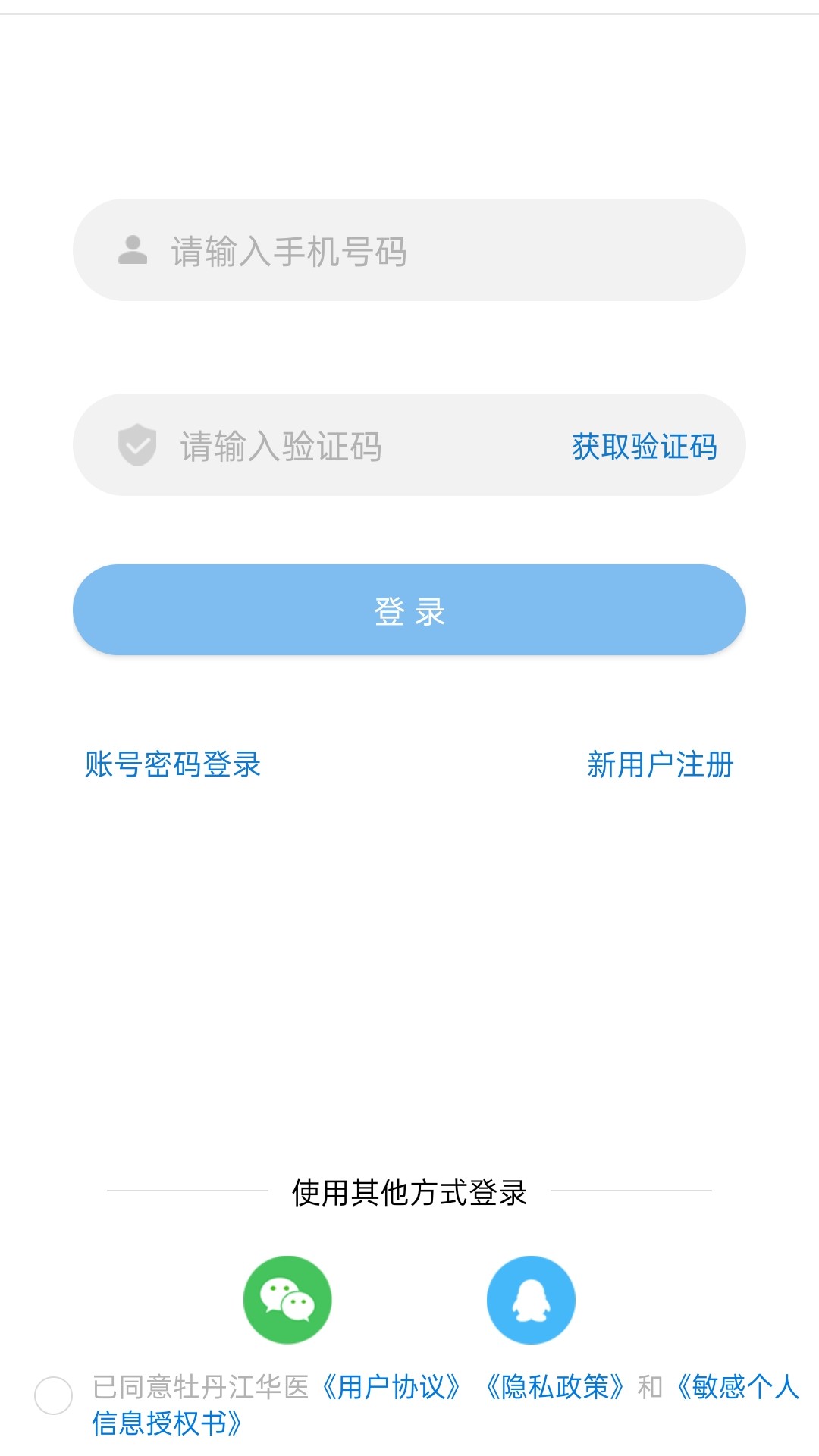Open the 《用户协议》 link
This screenshot has width=819, height=1456.
point(392,1387)
